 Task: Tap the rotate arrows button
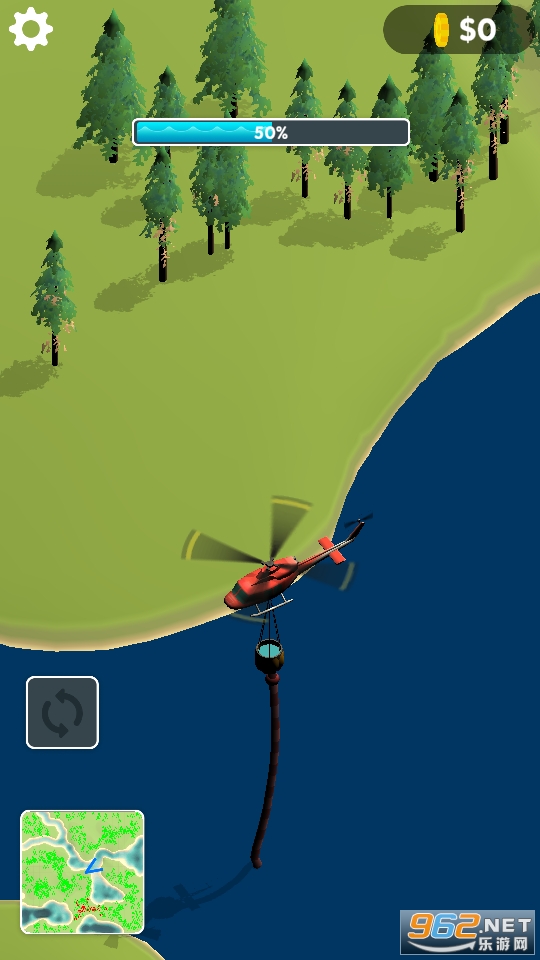pyautogui.click(x=62, y=712)
